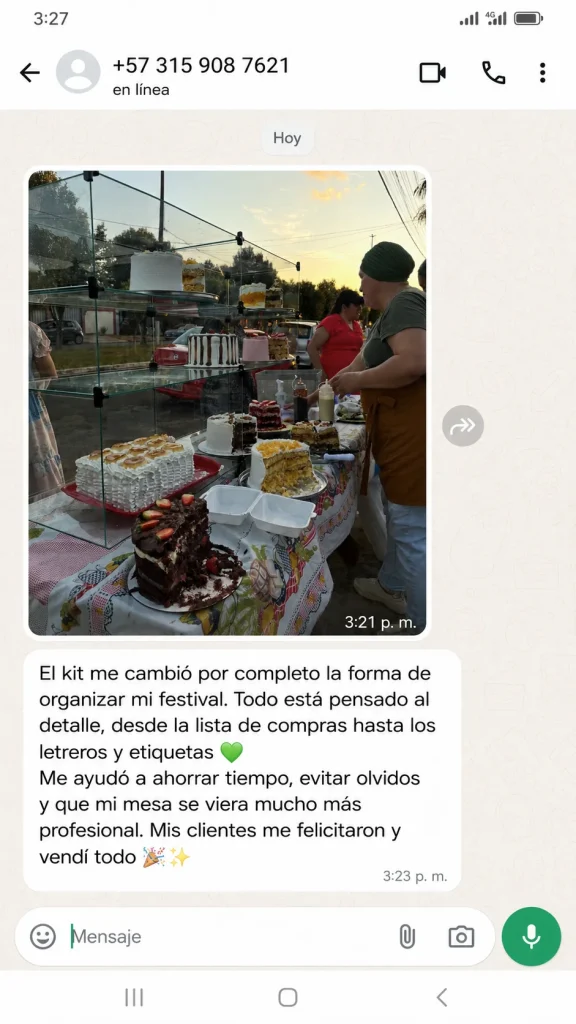Focus the Mensaje text field
This screenshot has height=1024, width=576.
click(229, 936)
